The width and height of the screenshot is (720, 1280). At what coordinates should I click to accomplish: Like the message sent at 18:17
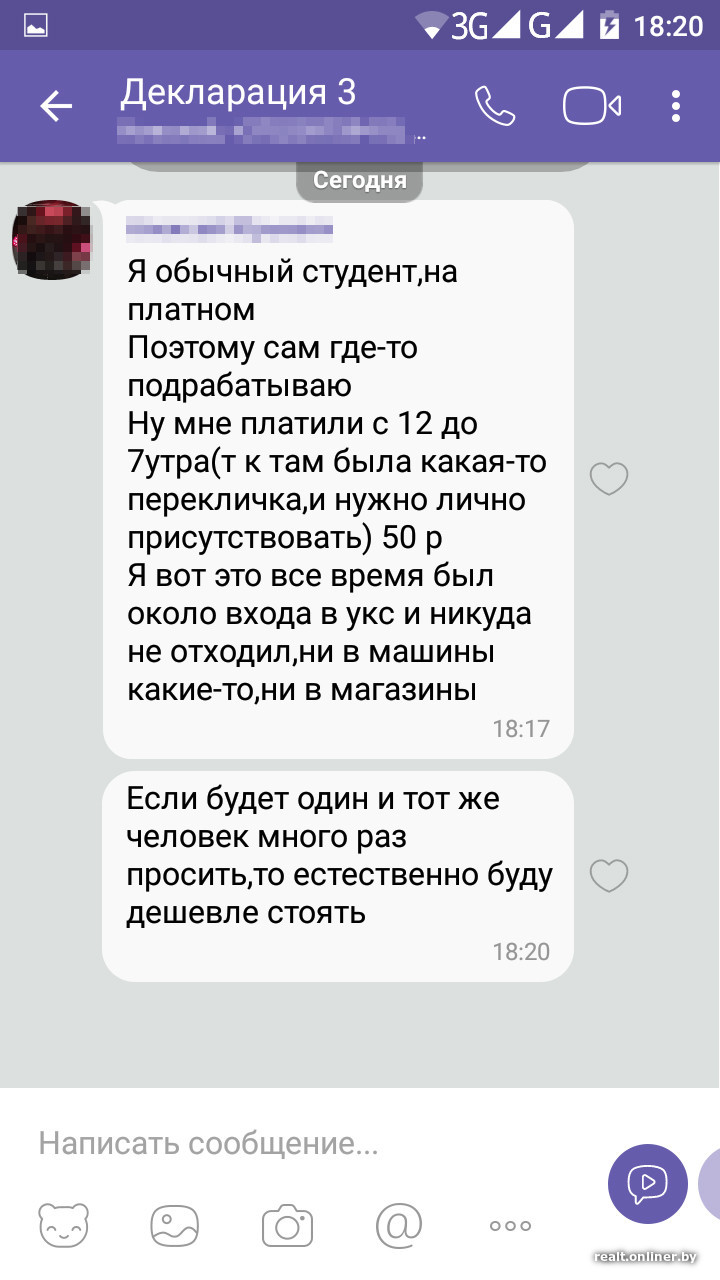point(608,480)
